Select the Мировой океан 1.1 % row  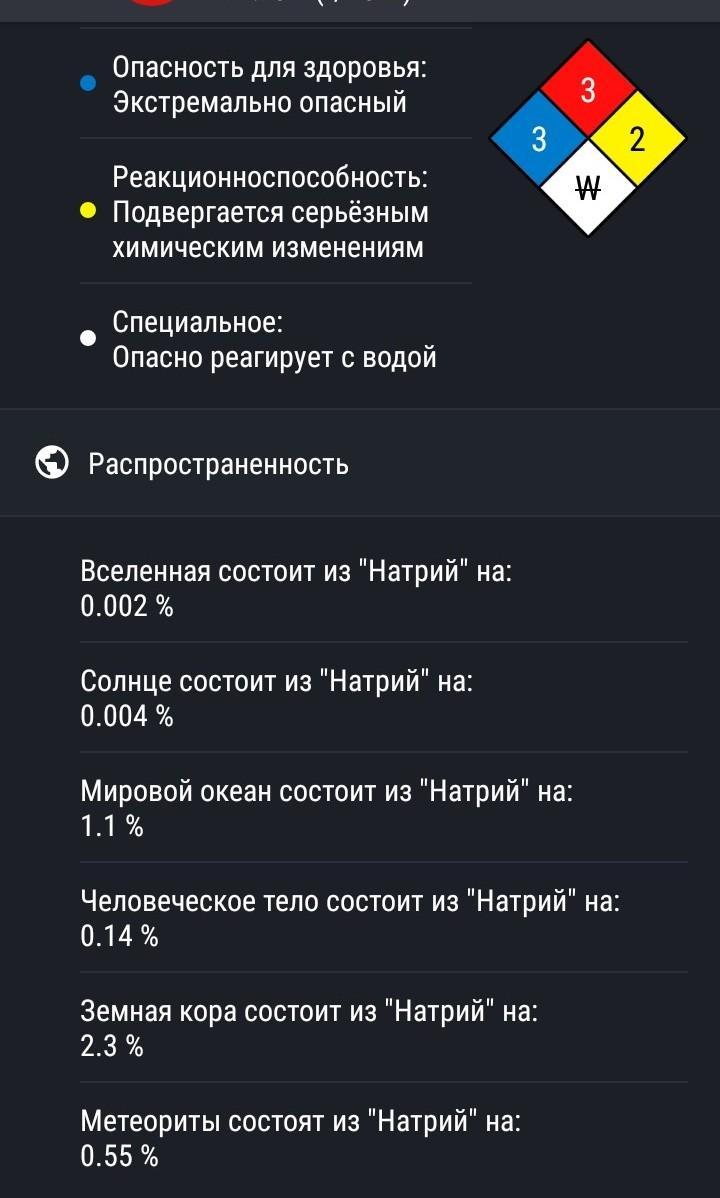coord(384,808)
